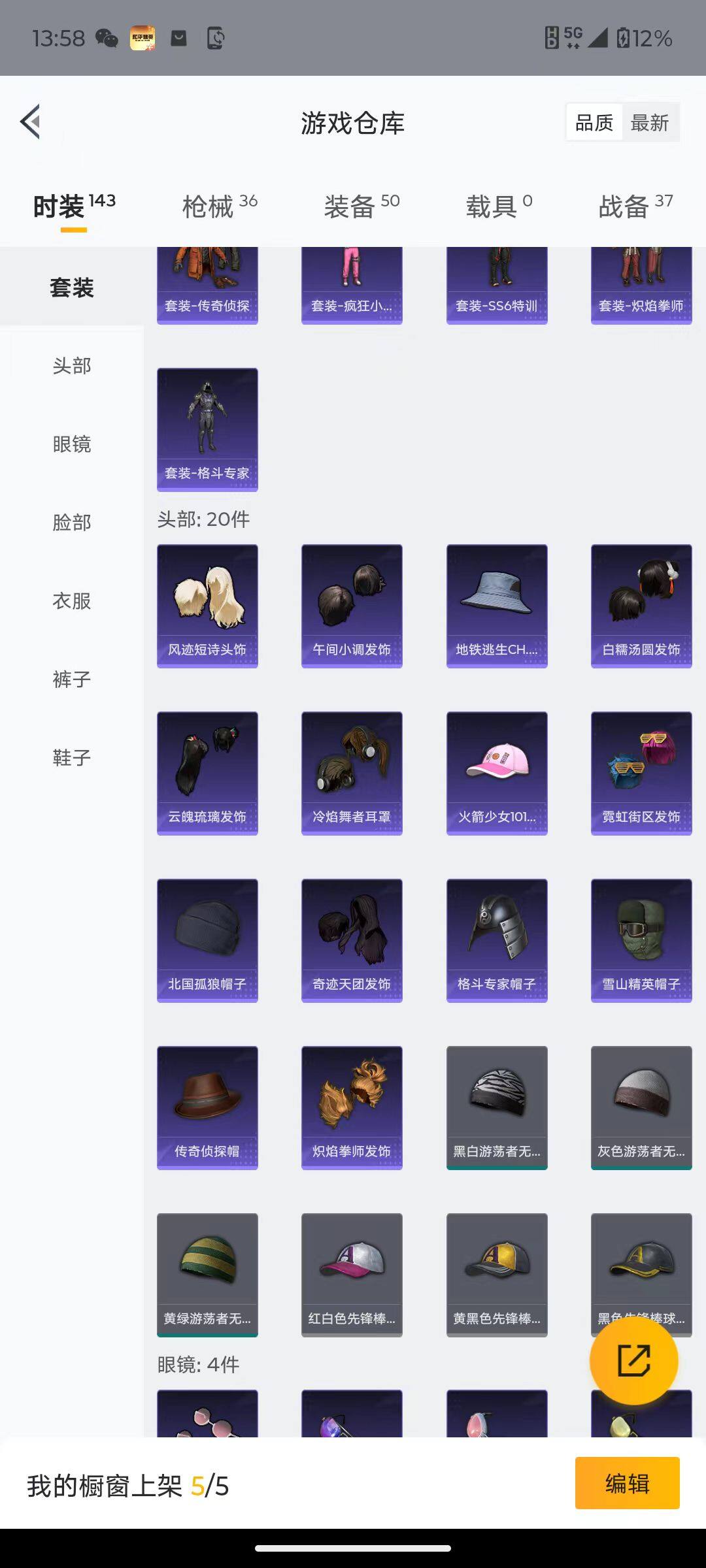The image size is (706, 1568).
Task: Tap the yellow share floating button
Action: (633, 1361)
